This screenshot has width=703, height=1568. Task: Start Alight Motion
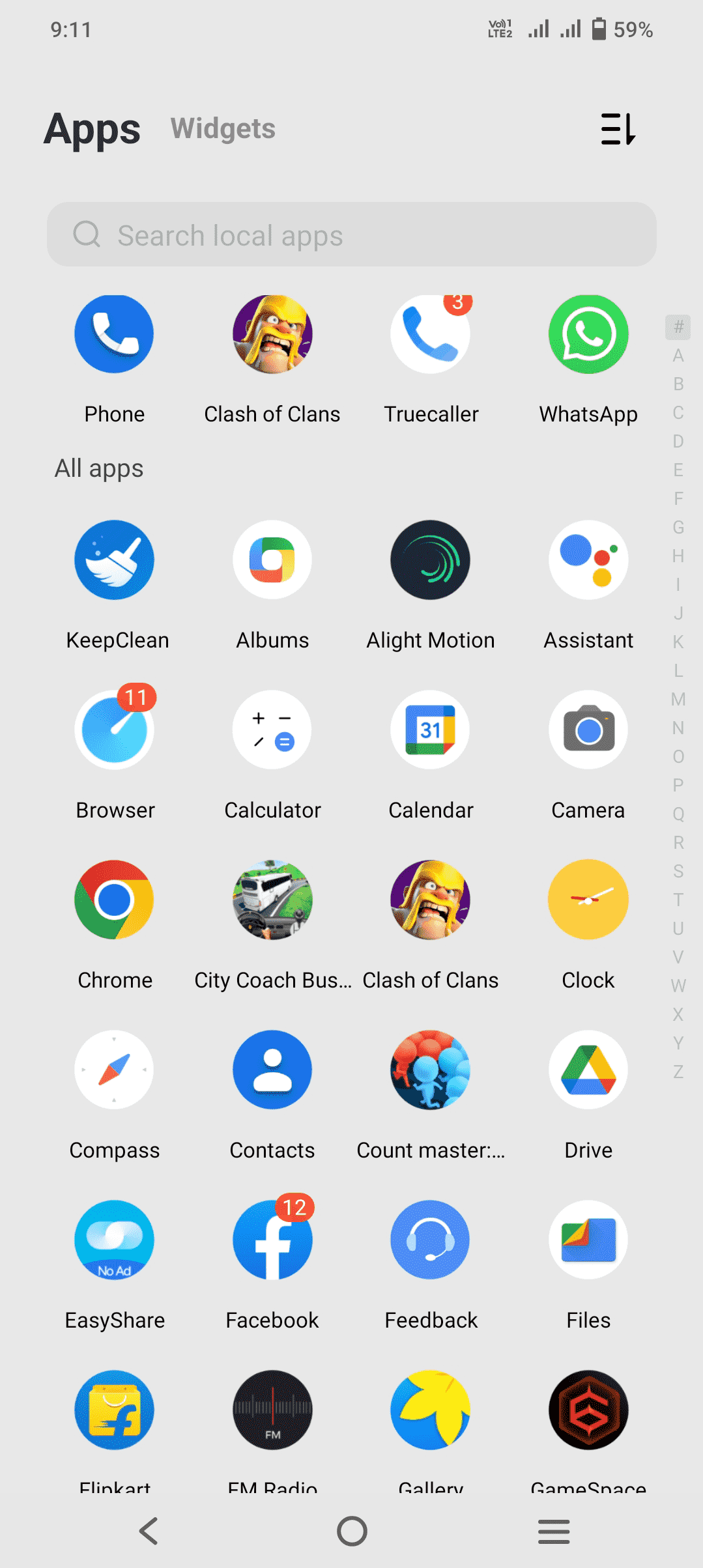(x=430, y=560)
